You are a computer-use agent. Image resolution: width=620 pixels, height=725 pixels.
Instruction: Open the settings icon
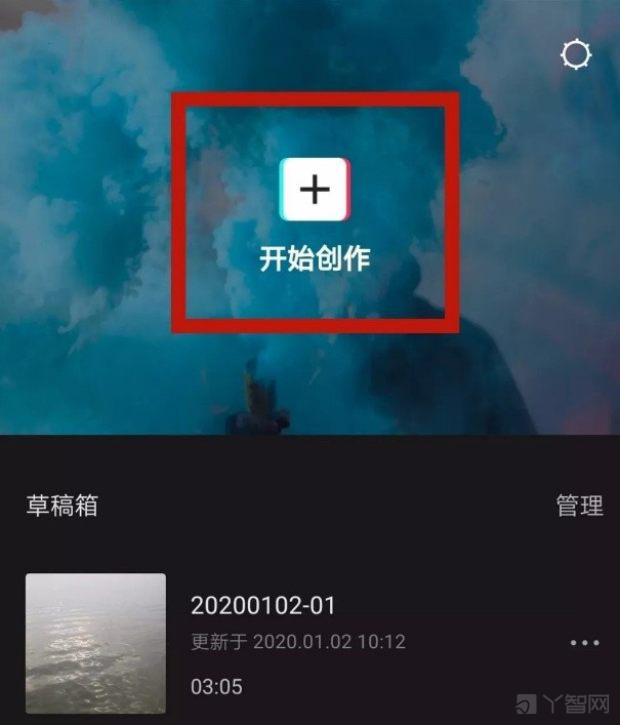576,55
